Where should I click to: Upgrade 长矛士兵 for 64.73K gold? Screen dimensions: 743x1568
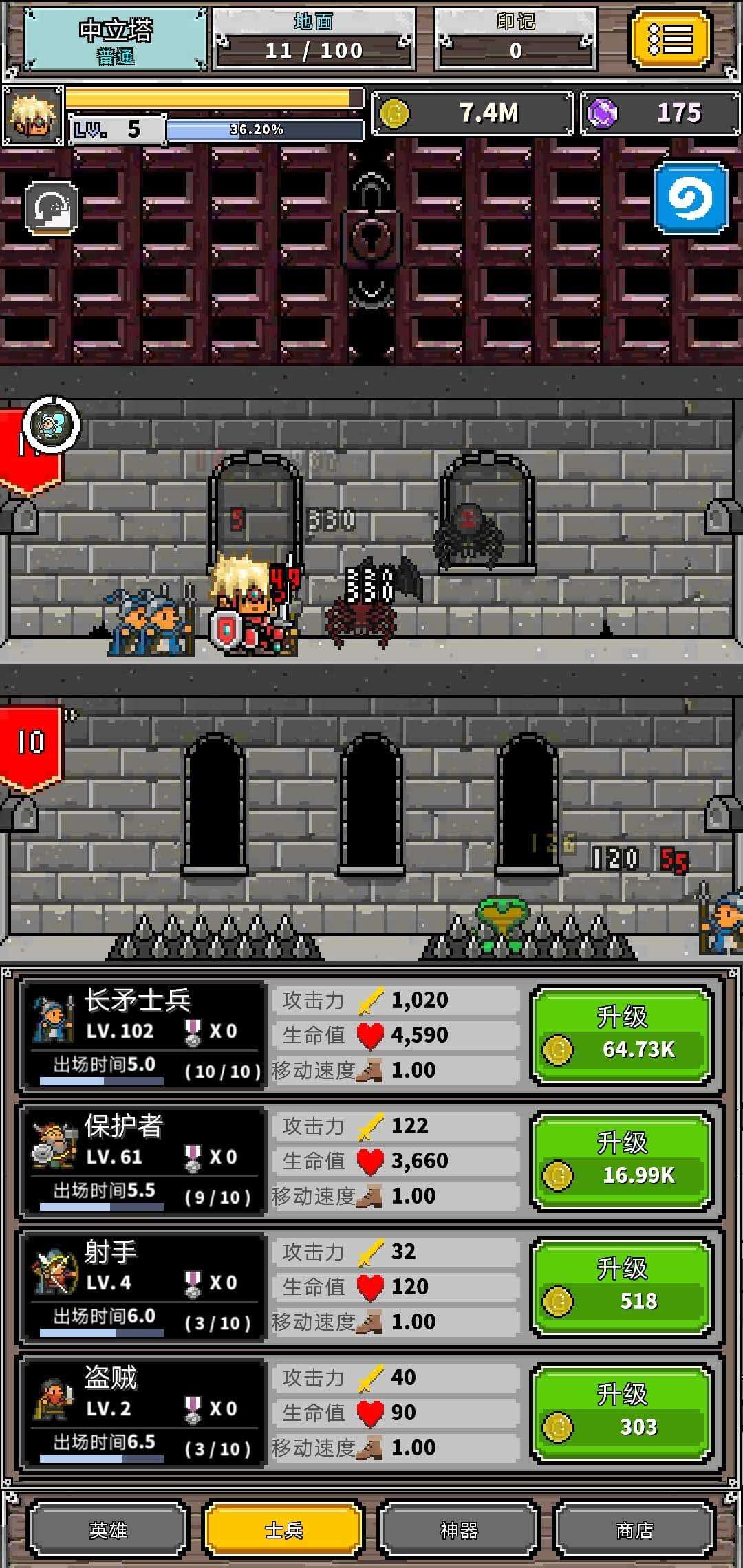pos(622,1035)
